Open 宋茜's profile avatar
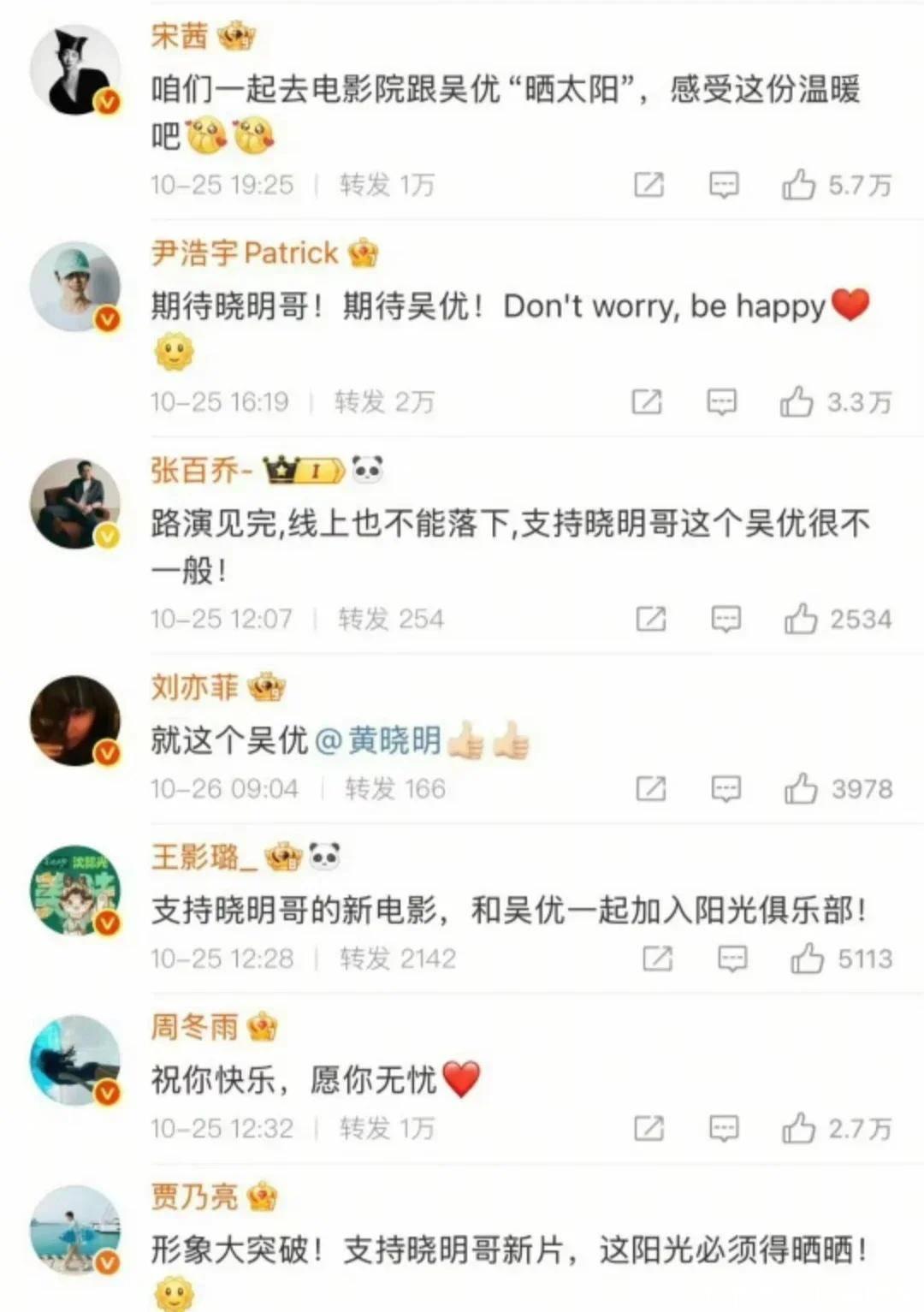This screenshot has width=924, height=1312. (75, 69)
